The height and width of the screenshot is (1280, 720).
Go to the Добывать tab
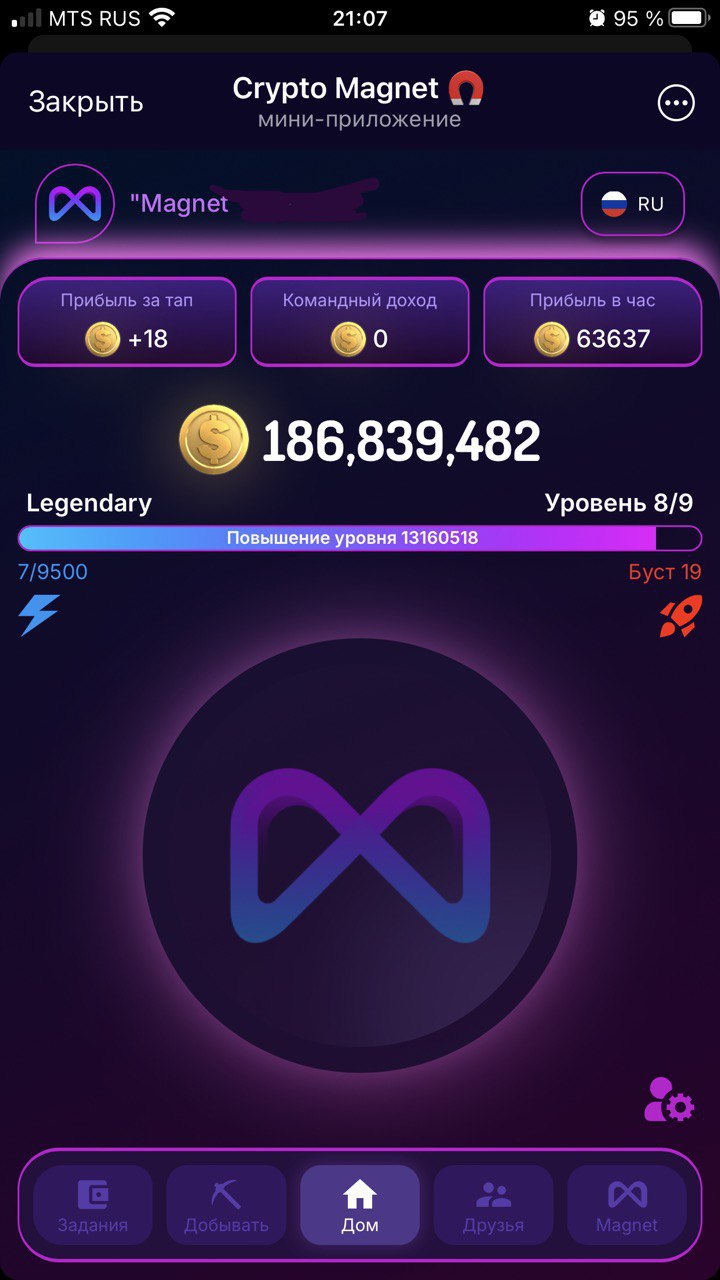tap(226, 1205)
